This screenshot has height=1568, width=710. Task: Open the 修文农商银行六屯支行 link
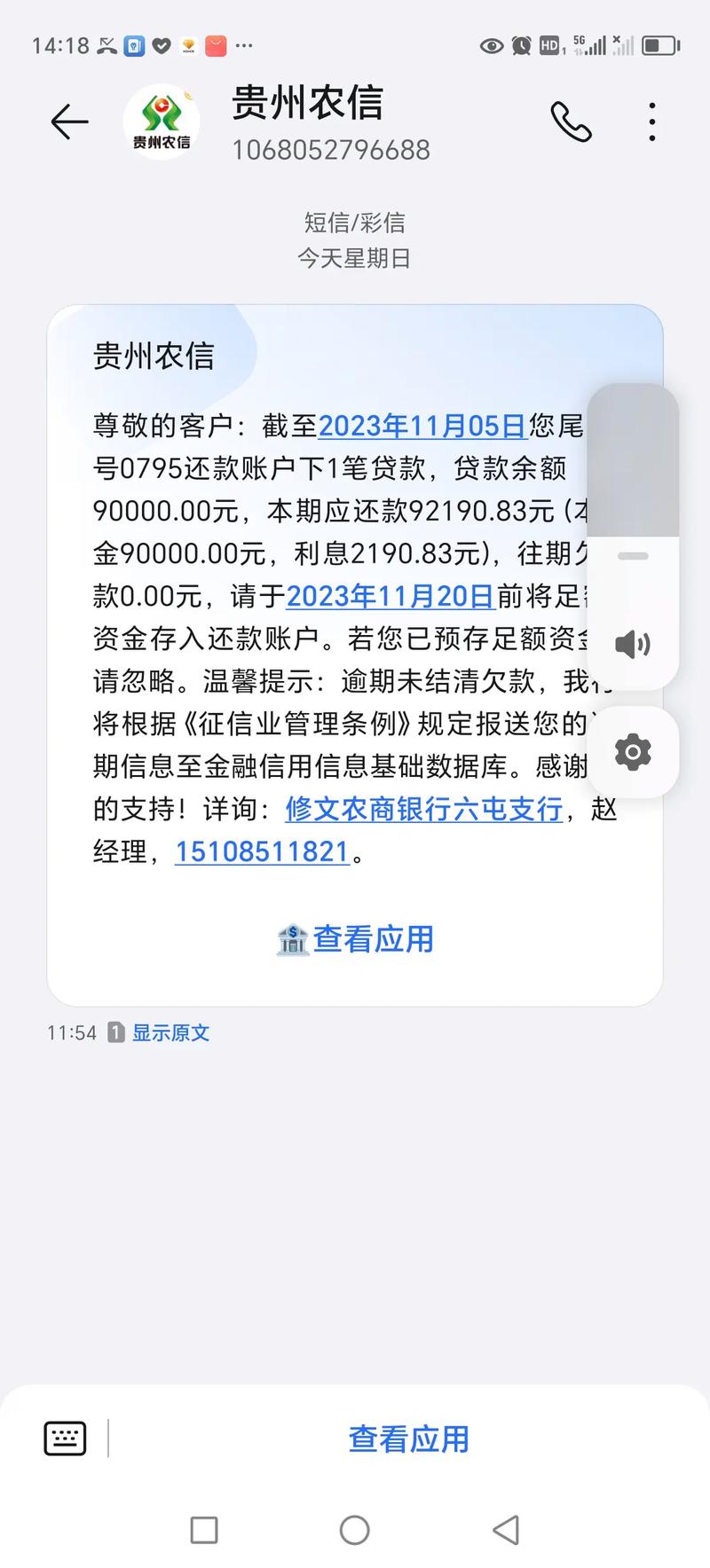click(423, 809)
